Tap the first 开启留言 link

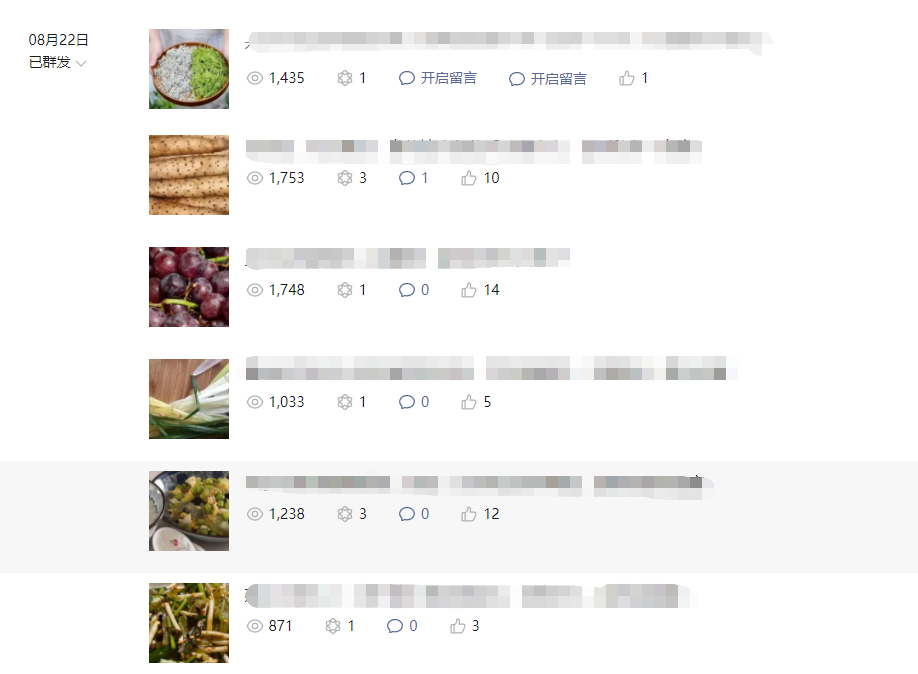pyautogui.click(x=437, y=78)
